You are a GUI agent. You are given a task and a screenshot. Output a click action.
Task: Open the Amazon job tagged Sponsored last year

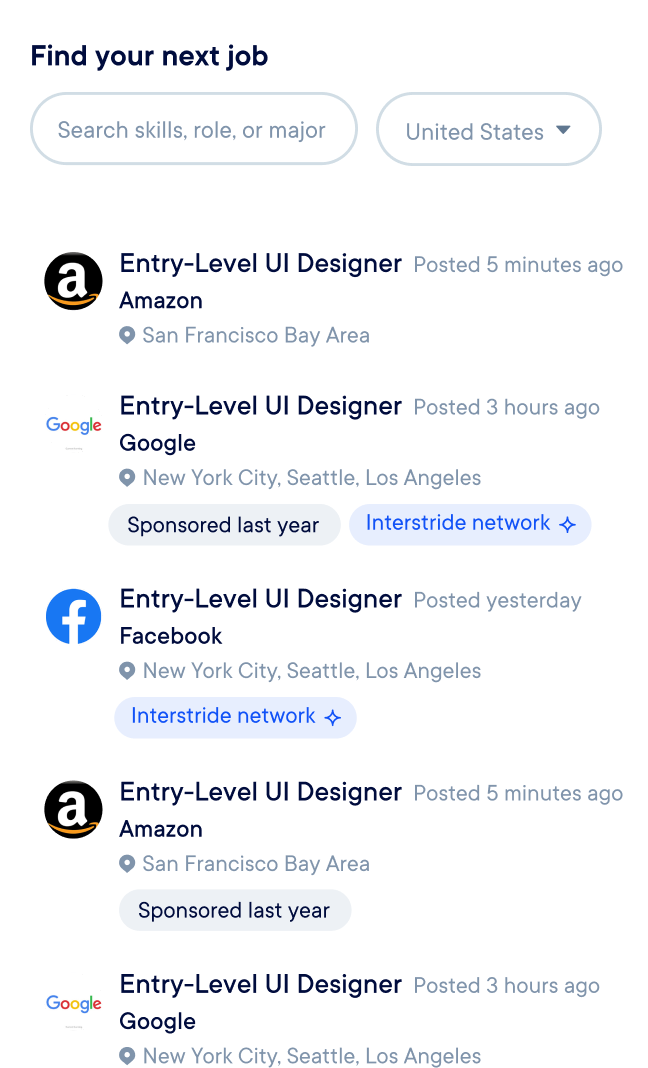click(x=260, y=792)
